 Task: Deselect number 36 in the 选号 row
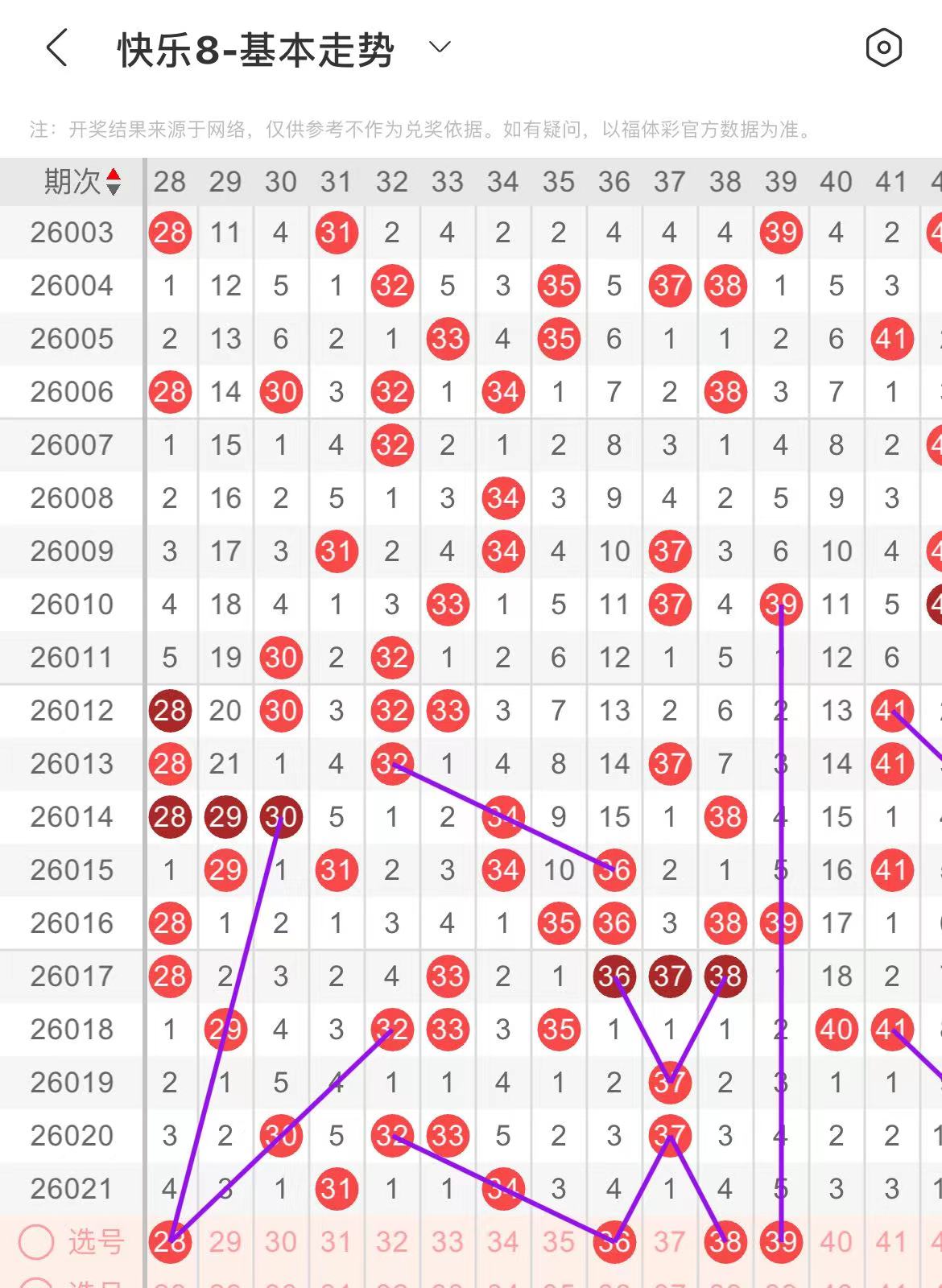[x=614, y=1241]
